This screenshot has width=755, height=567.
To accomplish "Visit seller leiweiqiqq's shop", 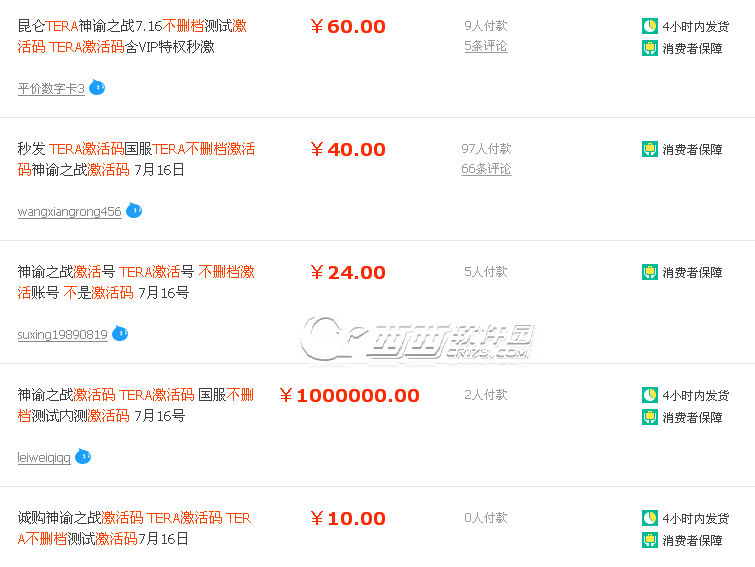I will pyautogui.click(x=44, y=458).
